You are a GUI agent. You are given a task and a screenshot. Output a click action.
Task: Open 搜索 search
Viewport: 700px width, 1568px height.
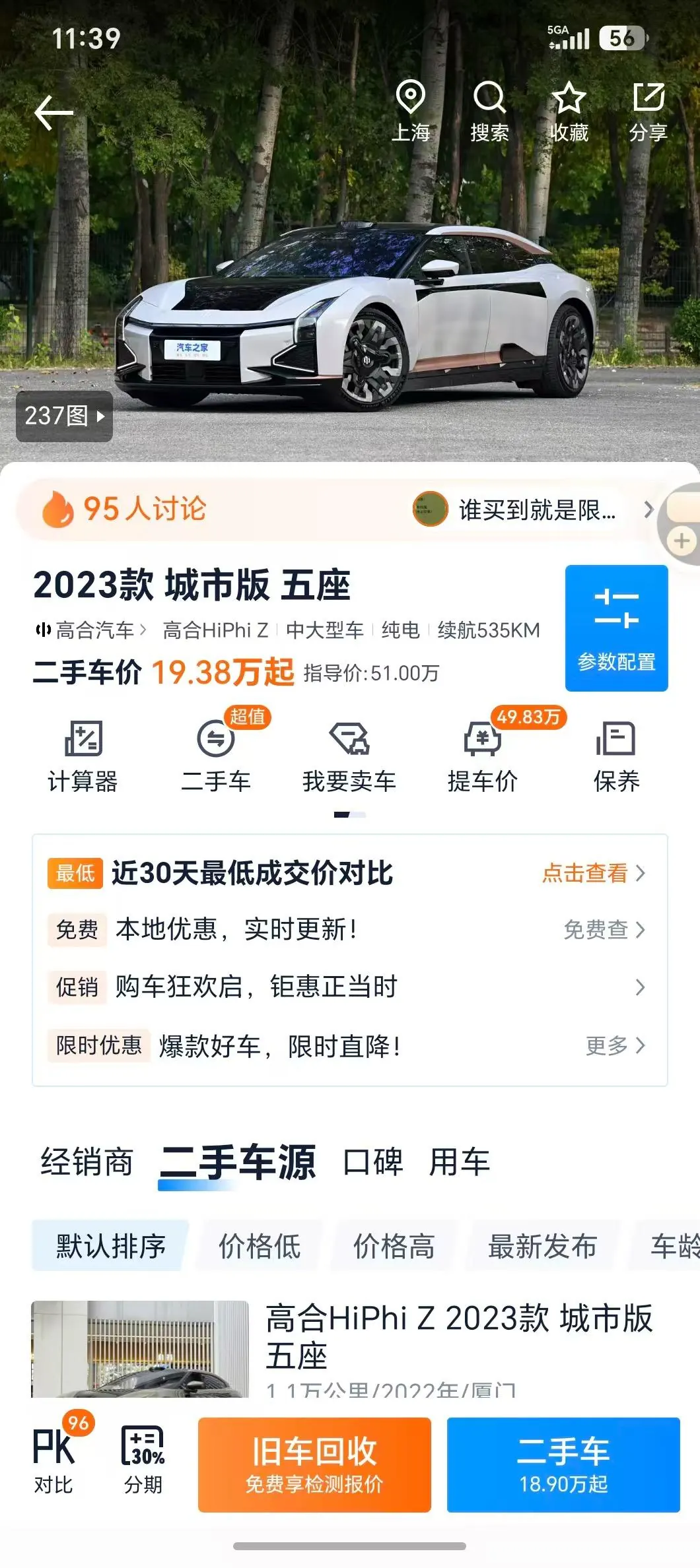(489, 112)
